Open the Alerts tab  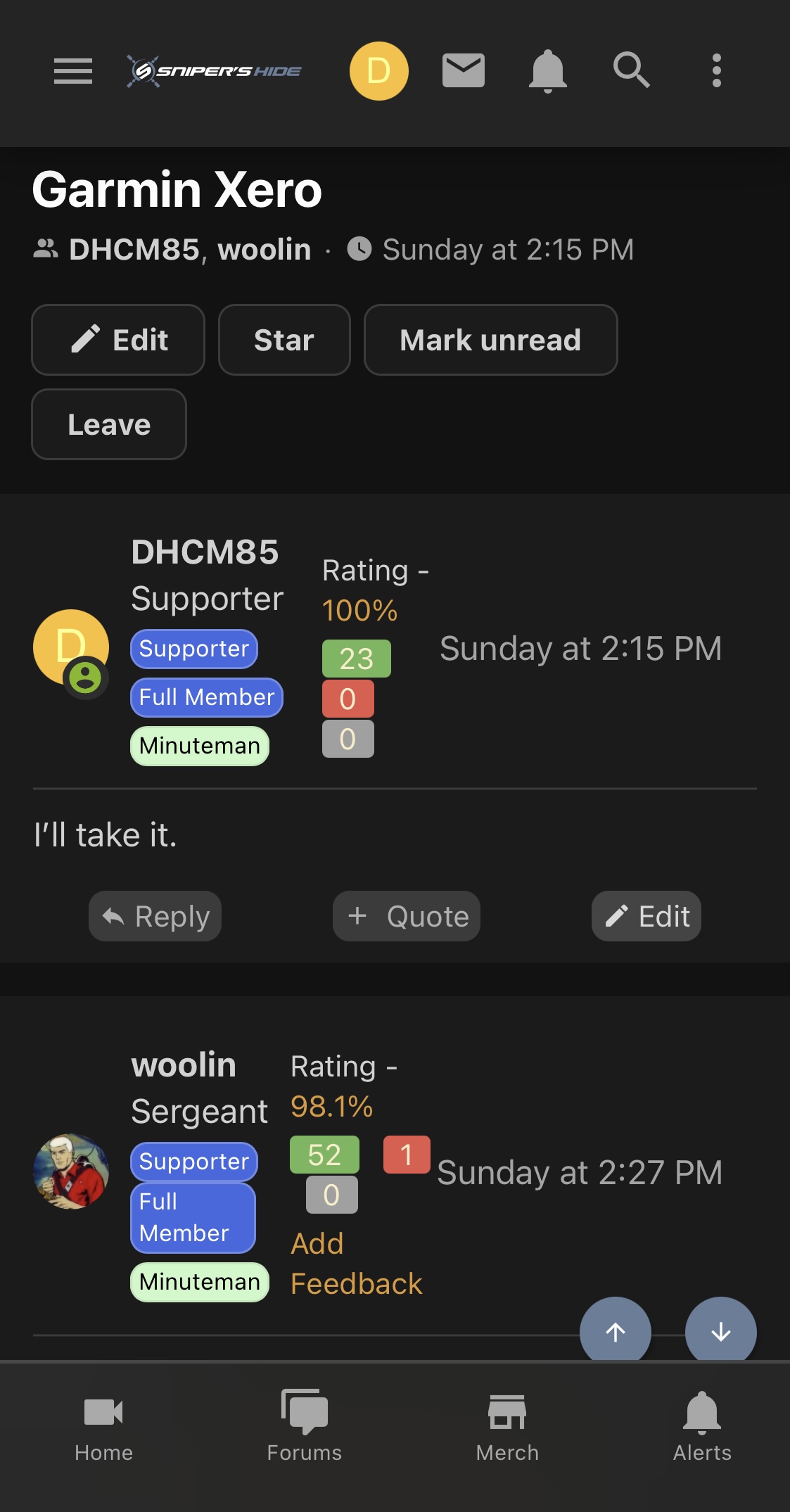click(702, 1425)
